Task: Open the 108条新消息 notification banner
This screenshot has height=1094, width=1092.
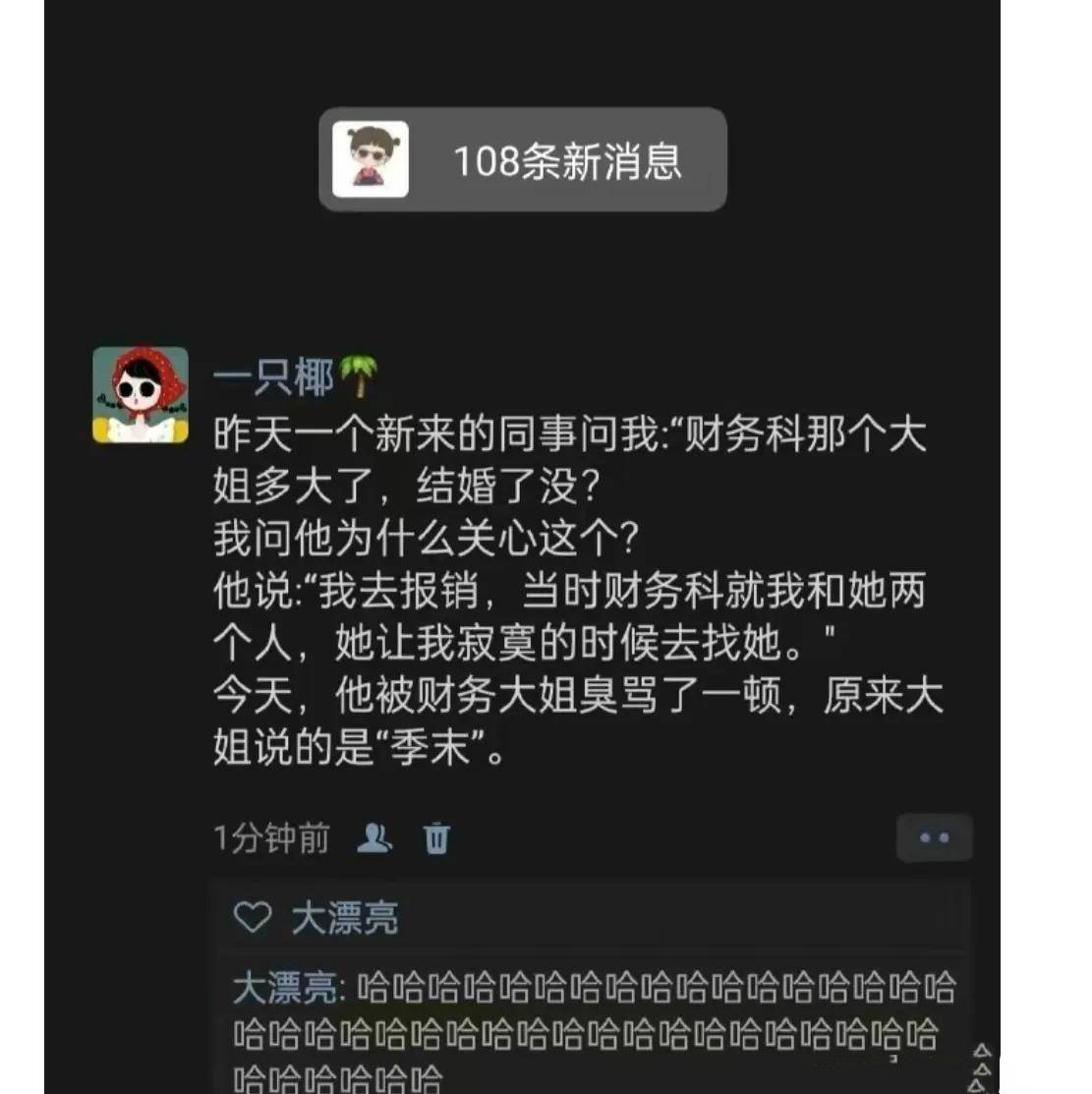Action: coord(522,159)
